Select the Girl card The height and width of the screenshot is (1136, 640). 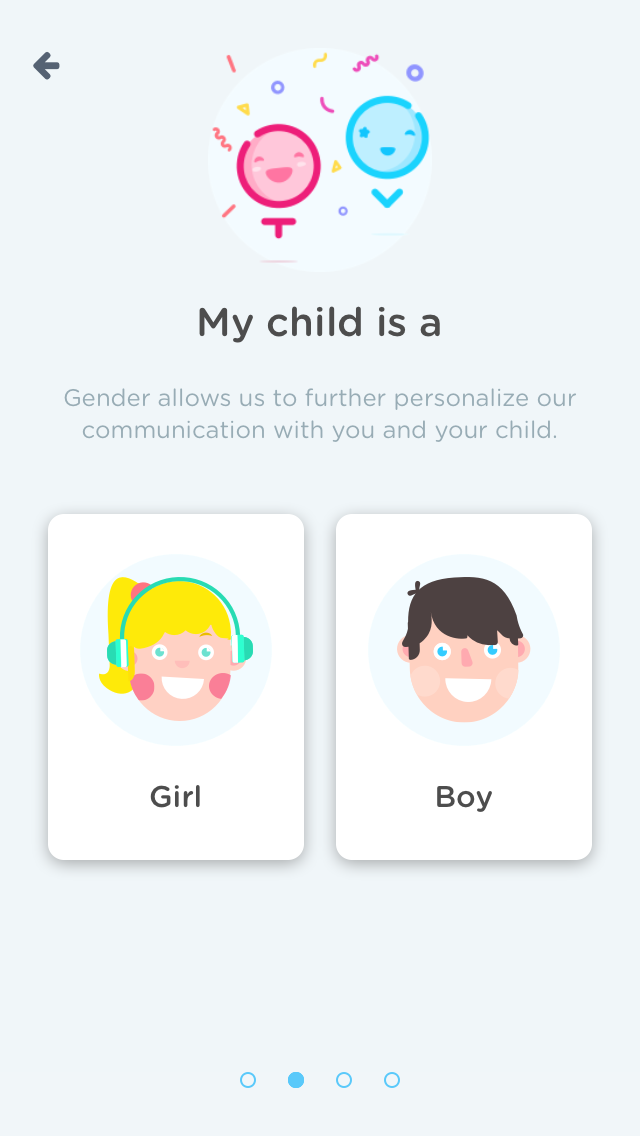(x=176, y=687)
